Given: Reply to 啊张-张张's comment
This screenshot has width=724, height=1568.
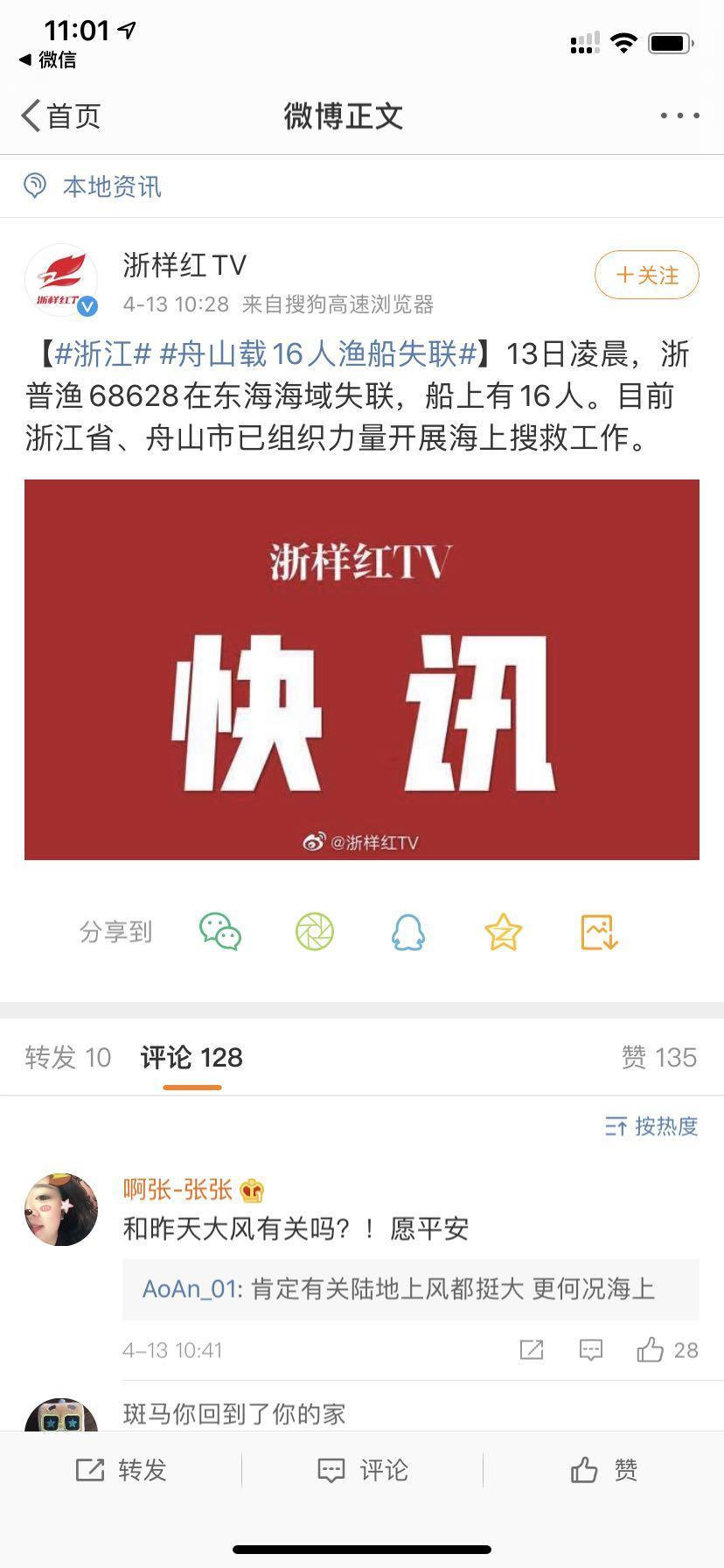Looking at the screenshot, I should point(591,1350).
